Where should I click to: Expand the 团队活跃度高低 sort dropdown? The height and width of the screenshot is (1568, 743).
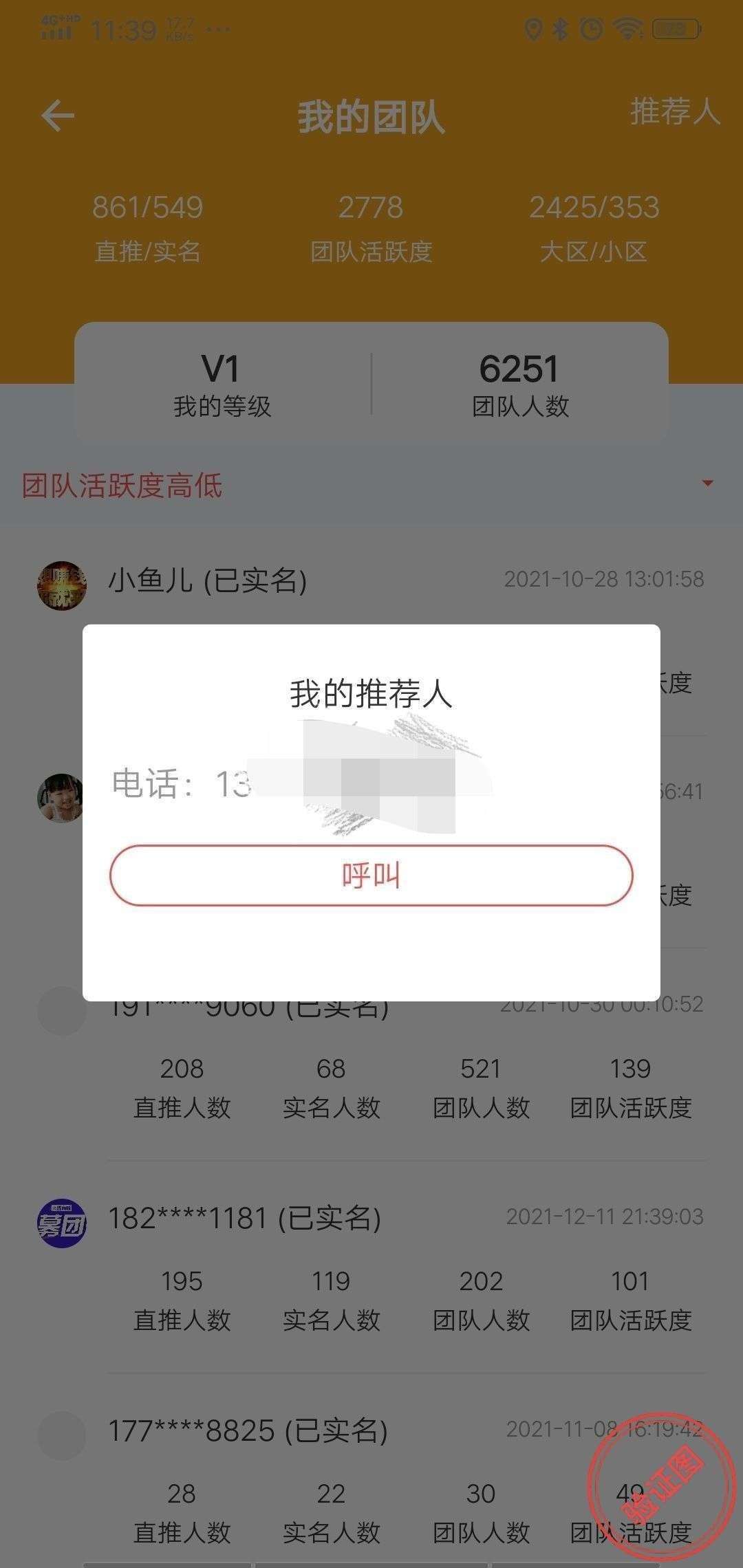[x=707, y=484]
